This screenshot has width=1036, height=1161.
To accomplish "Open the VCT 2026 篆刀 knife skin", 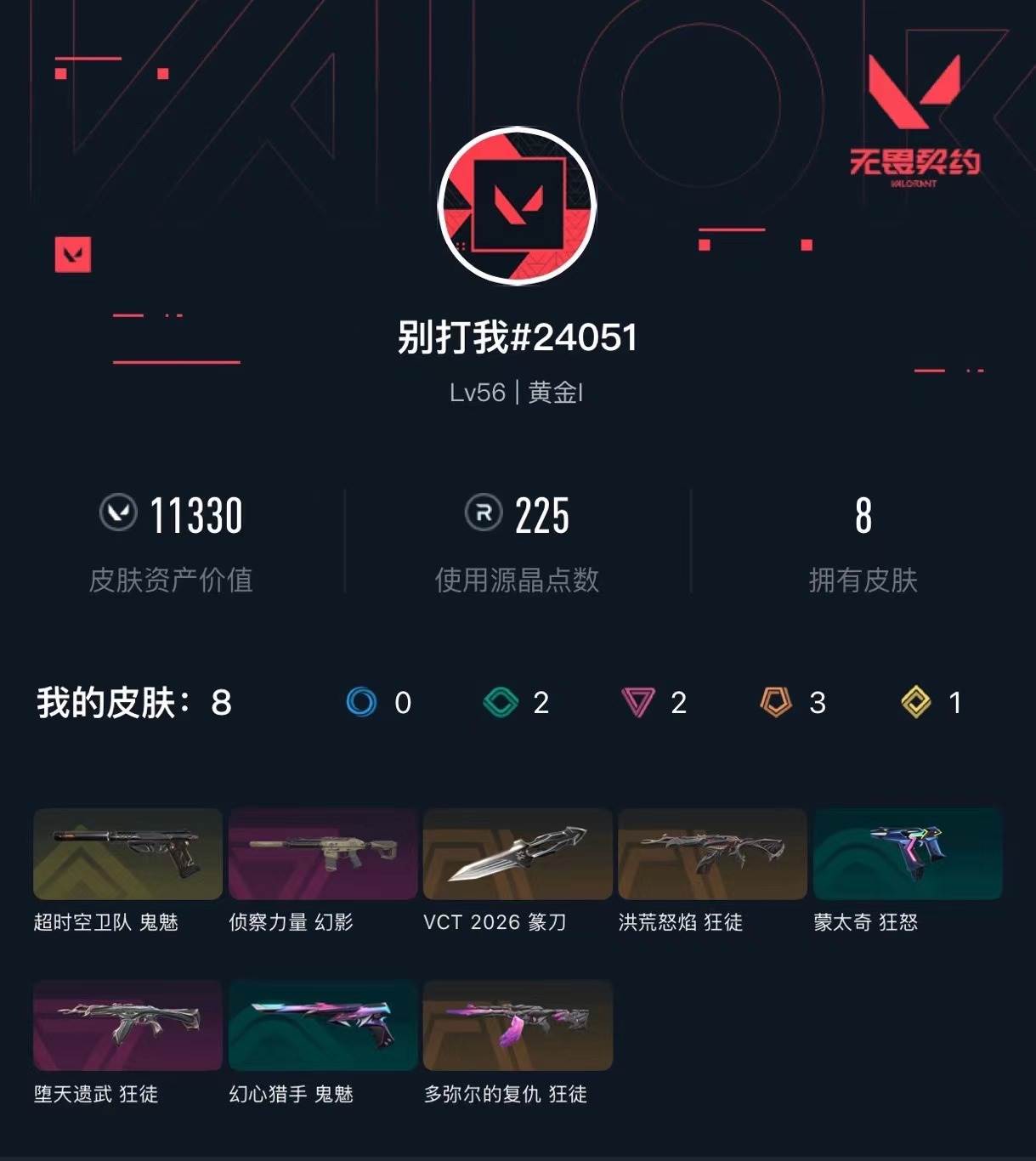I will pyautogui.click(x=517, y=854).
